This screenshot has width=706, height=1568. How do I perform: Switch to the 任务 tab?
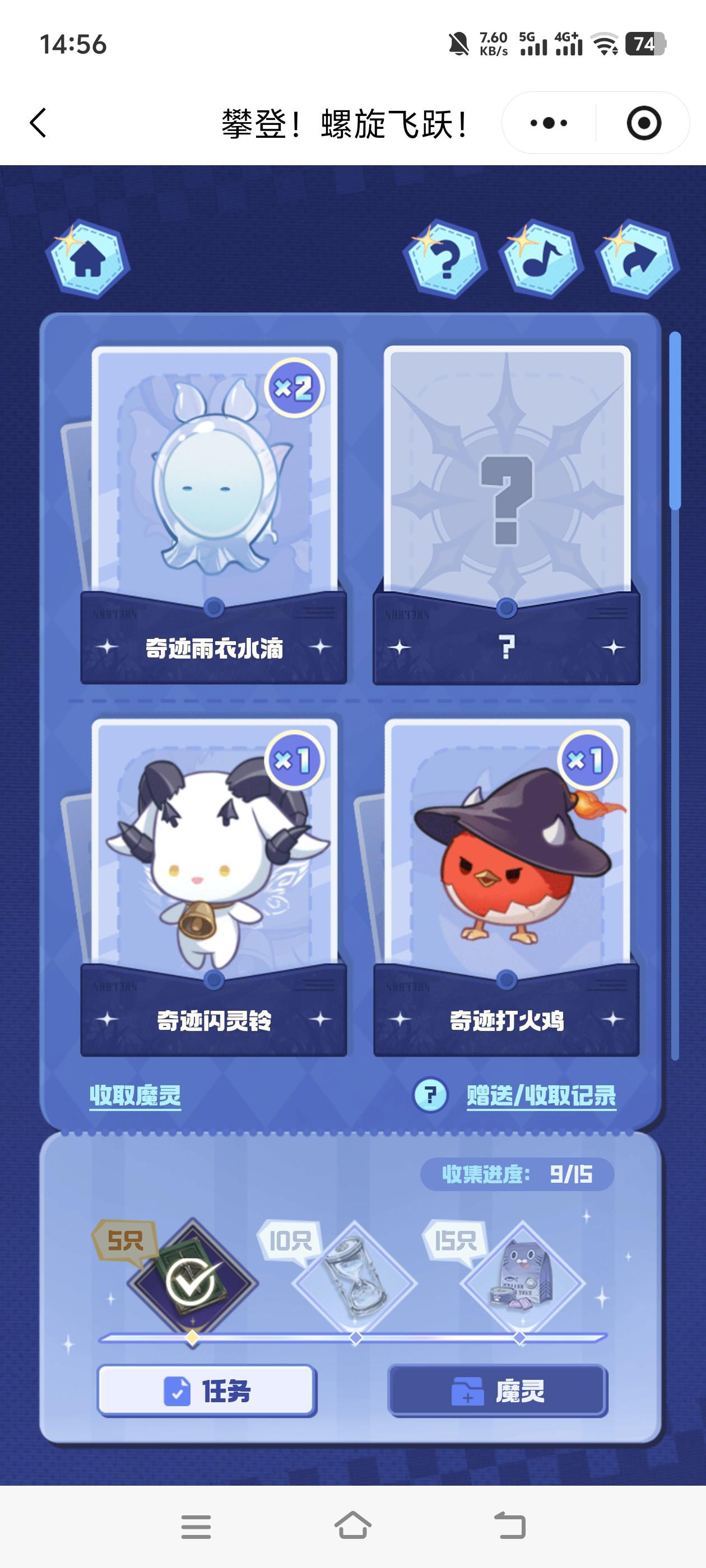207,1391
